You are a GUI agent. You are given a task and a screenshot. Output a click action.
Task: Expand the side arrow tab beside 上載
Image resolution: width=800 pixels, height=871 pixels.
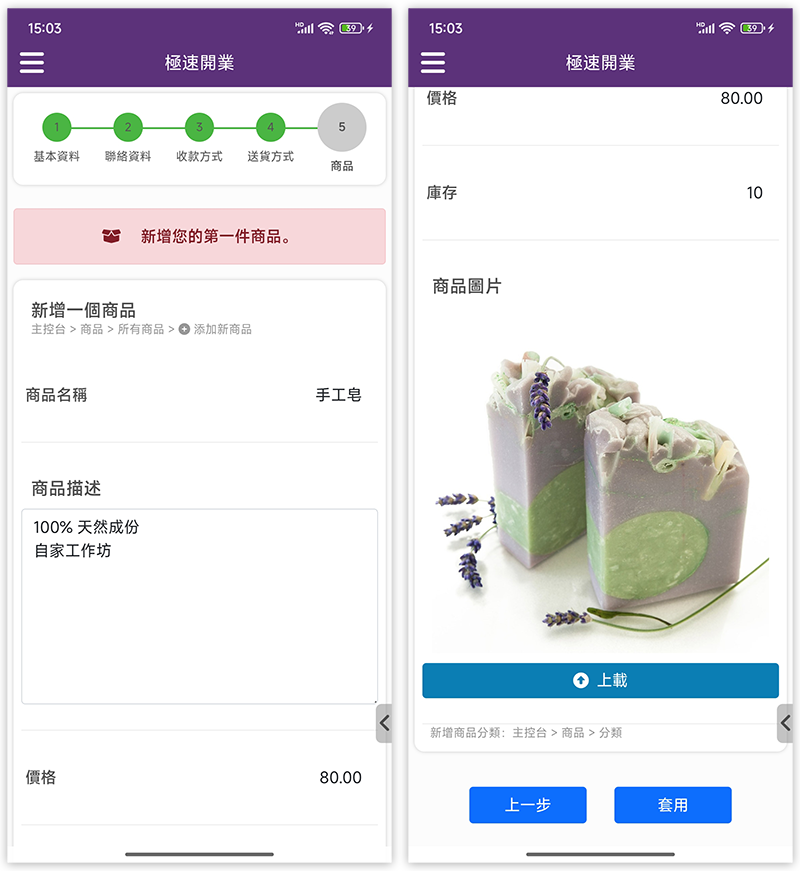786,723
